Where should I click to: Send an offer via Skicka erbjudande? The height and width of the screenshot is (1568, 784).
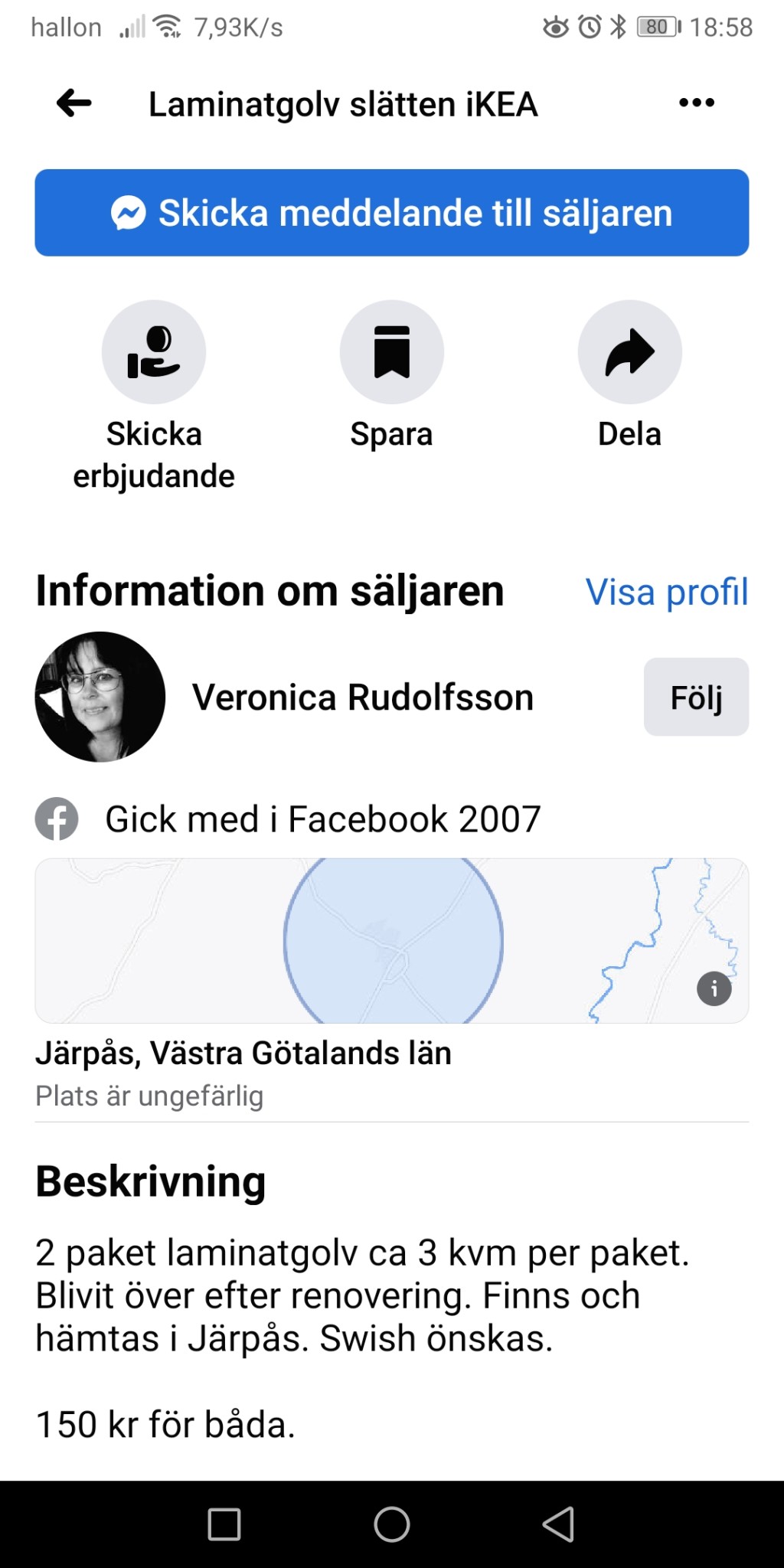154,353
